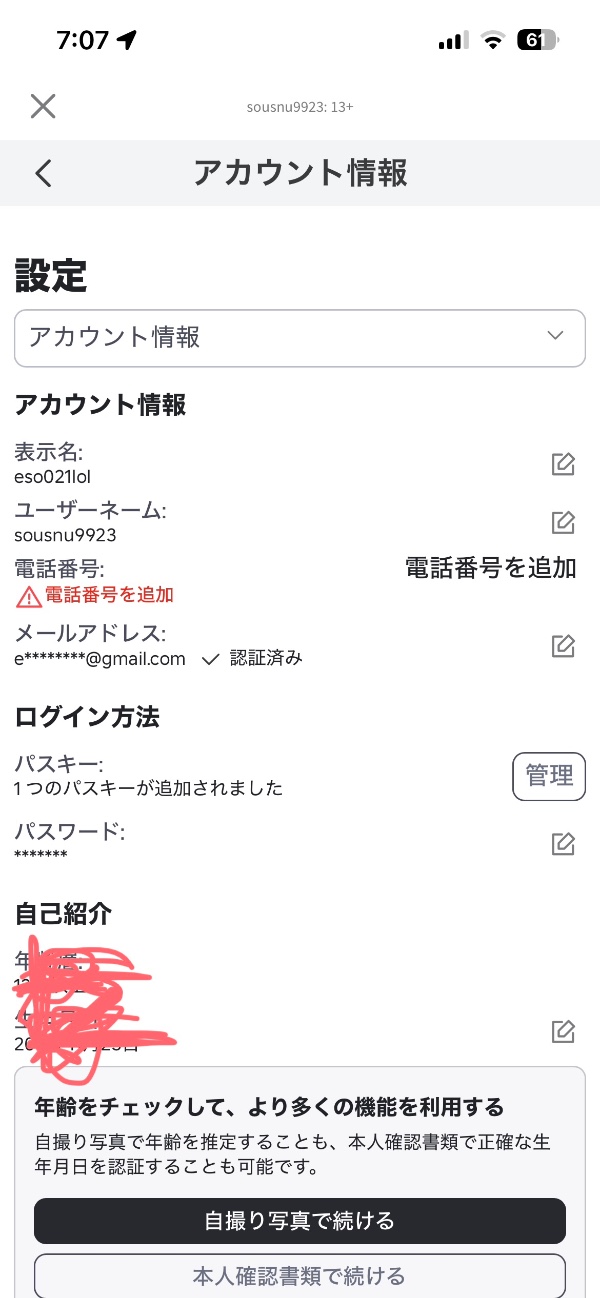Go back using the arrow beside アカウント情報
Image resolution: width=600 pixels, height=1298 pixels.
point(42,173)
